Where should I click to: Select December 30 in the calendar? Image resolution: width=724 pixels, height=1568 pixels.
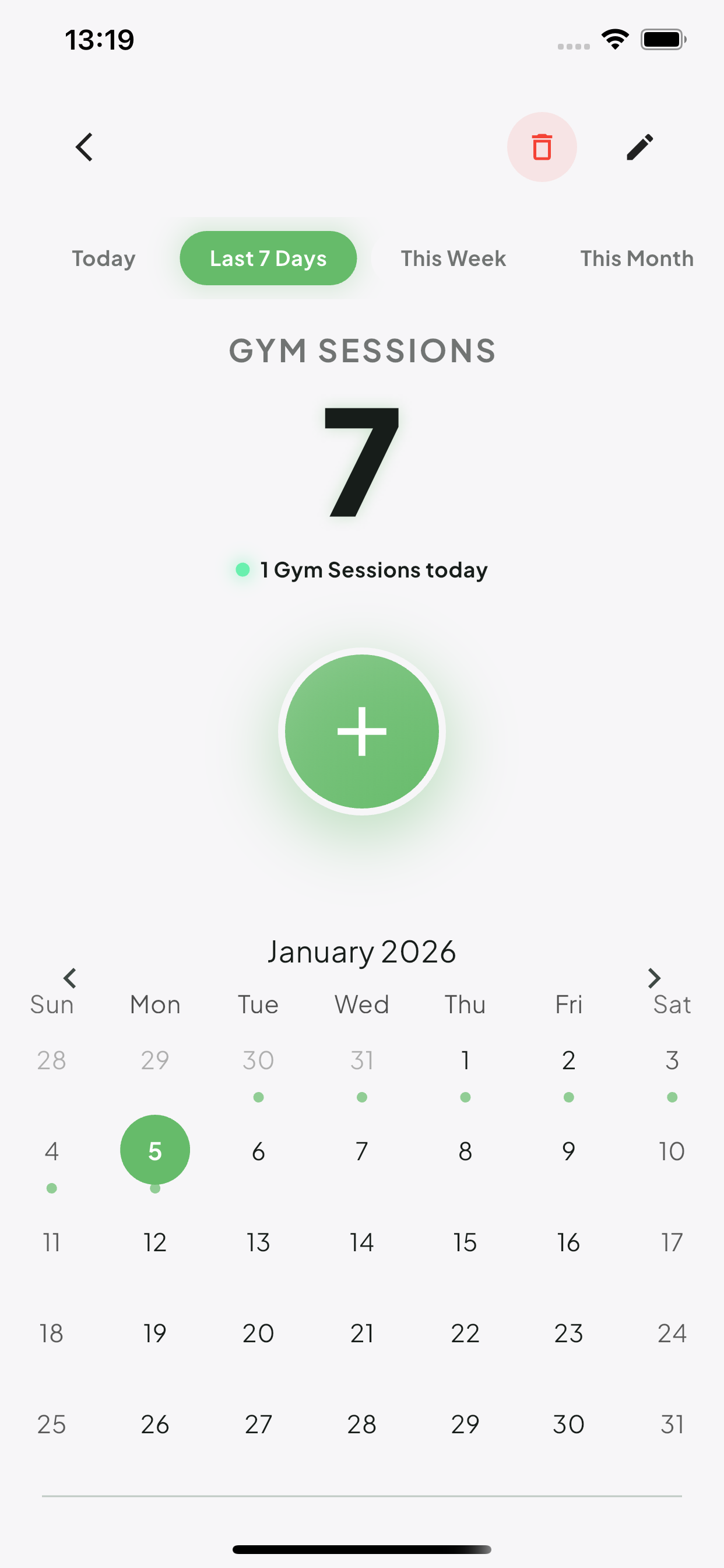coord(259,1061)
